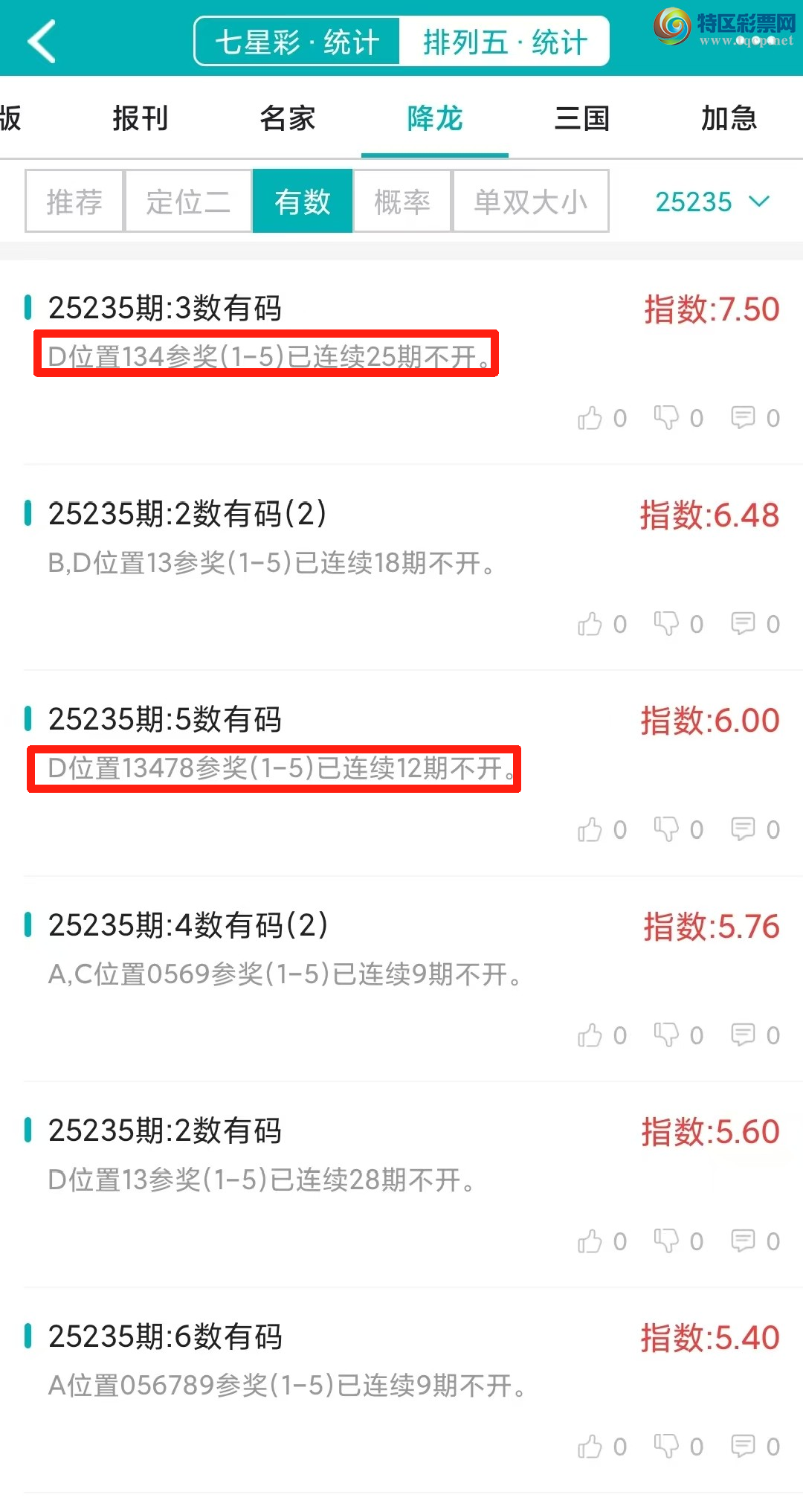This screenshot has width=803, height=1512.
Task: Expand the 25235 period dropdown
Action: [x=712, y=202]
